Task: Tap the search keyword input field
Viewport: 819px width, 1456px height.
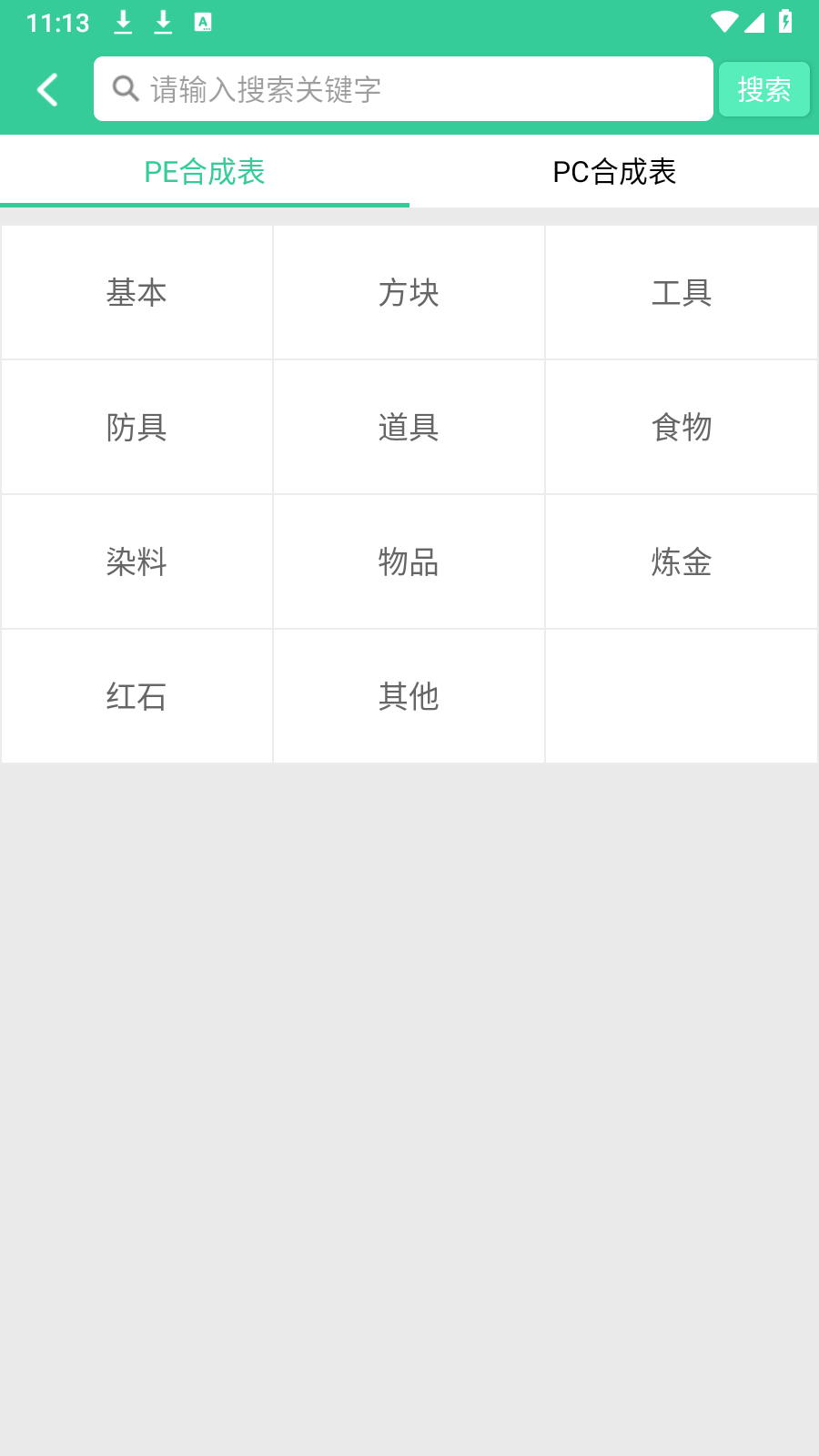Action: [403, 89]
